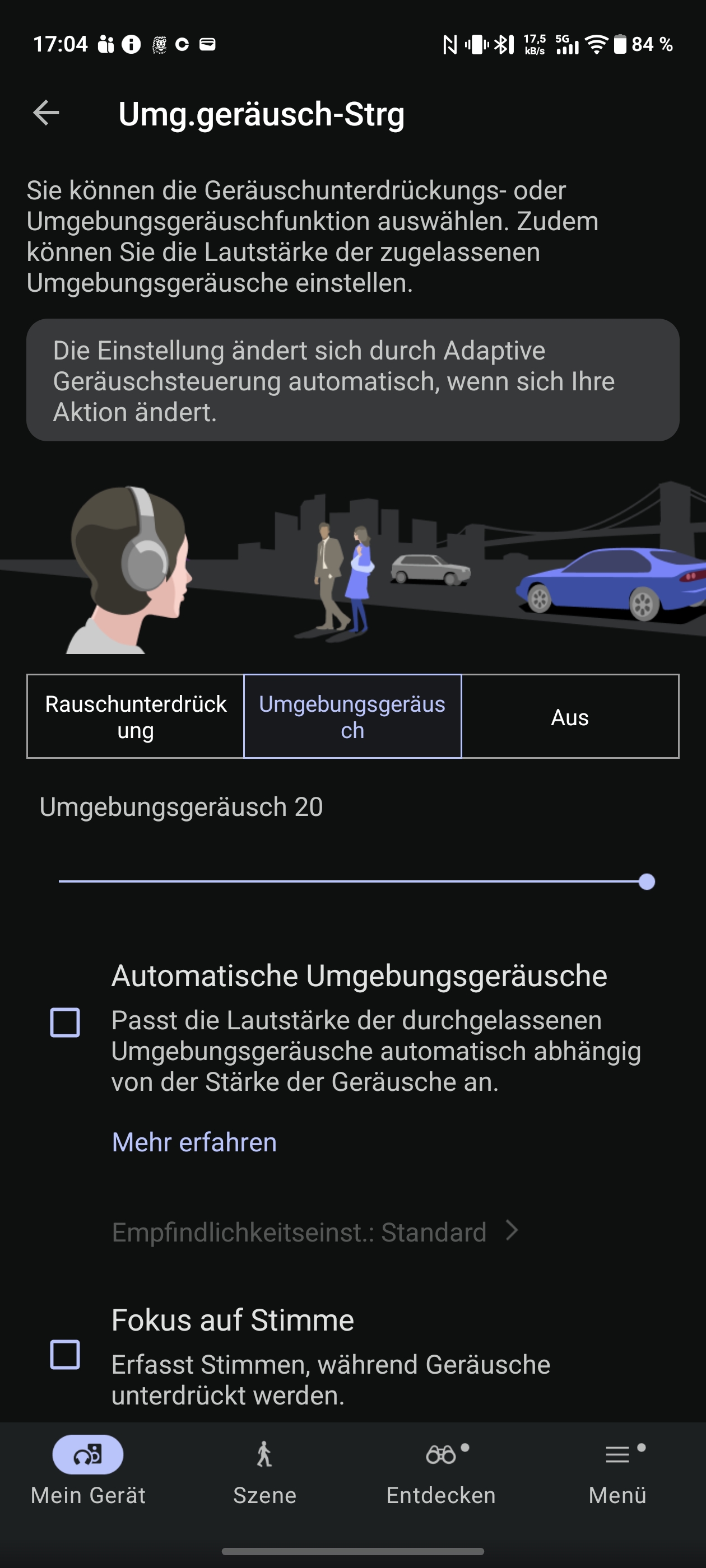706x1568 pixels.
Task: Enable Automatische Umgebungsgeräusche checkbox
Action: point(65,1022)
